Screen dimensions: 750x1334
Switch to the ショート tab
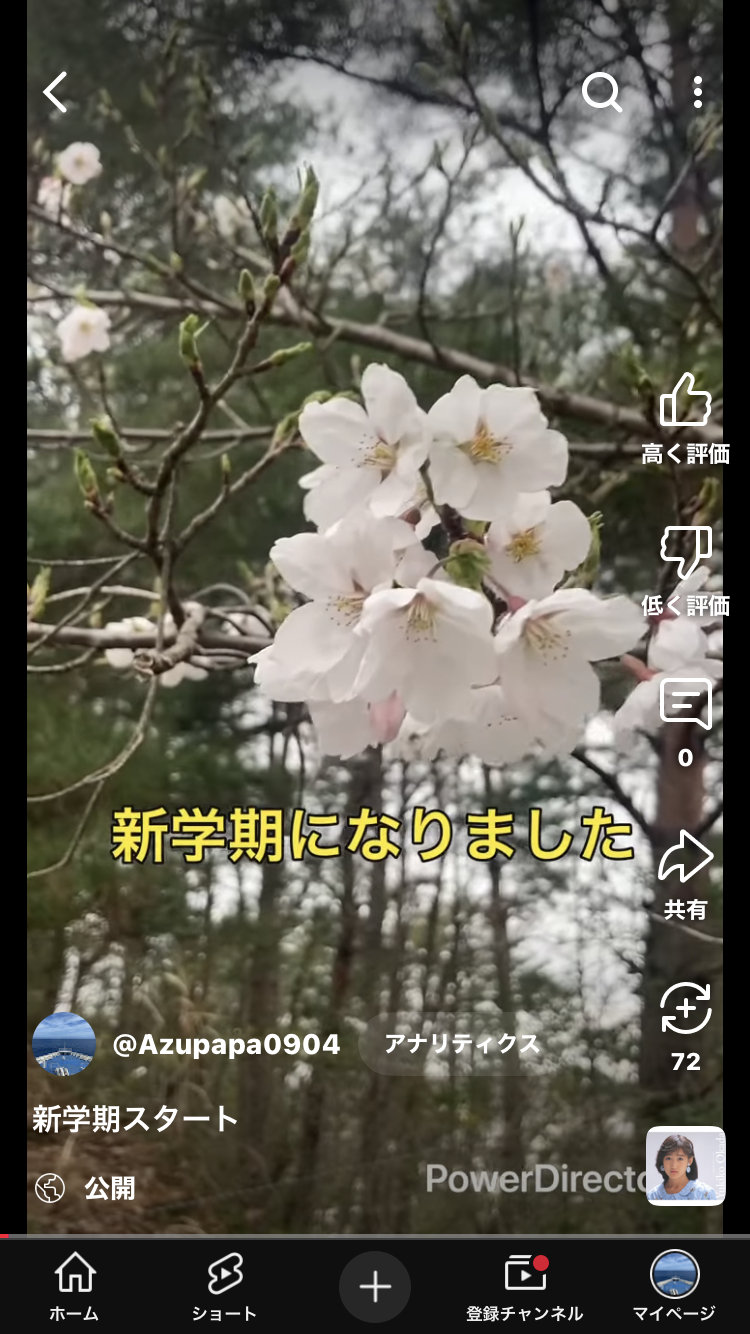(x=225, y=1287)
